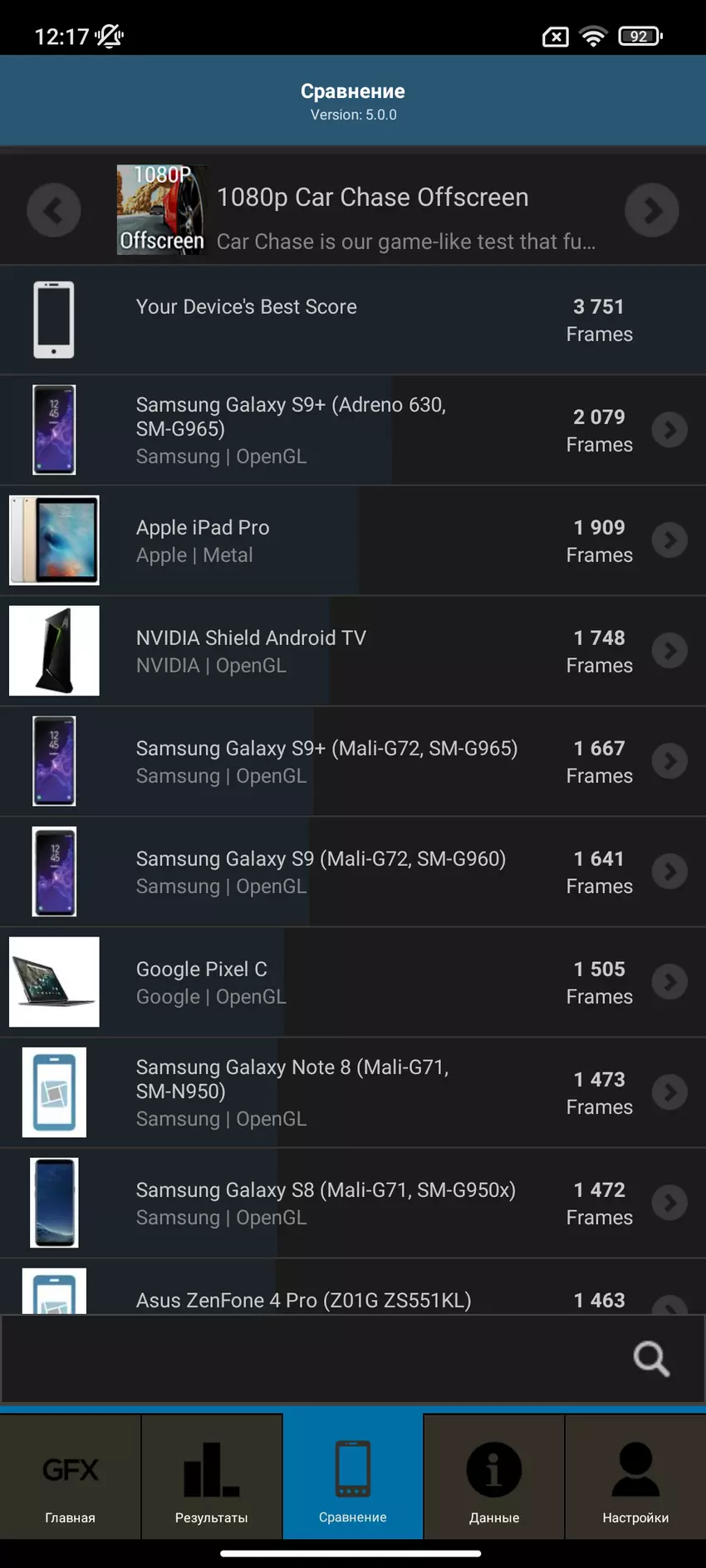706x1568 pixels.
Task: Switch to the Главная tab
Action: (x=71, y=1477)
